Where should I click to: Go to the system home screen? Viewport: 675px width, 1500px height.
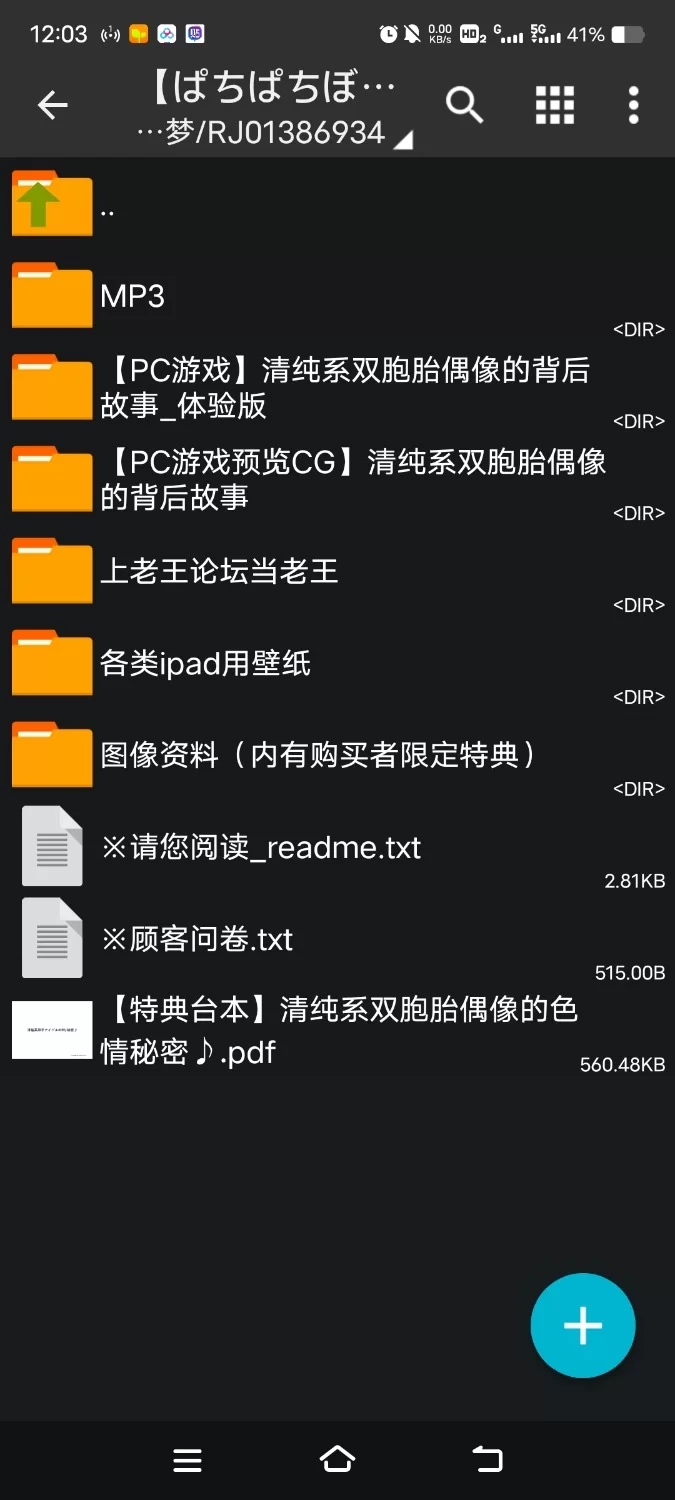click(337, 1460)
